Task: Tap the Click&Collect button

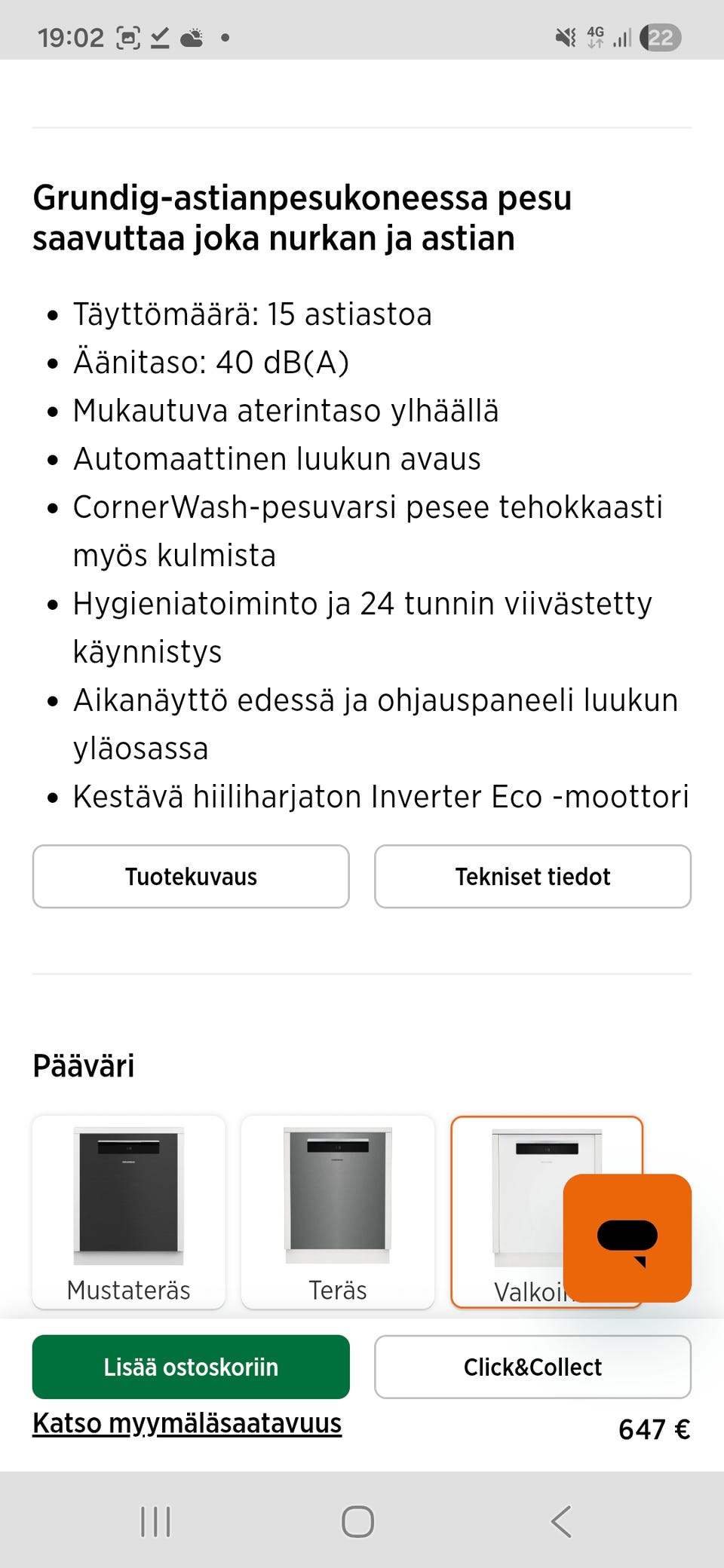Action: (532, 1367)
